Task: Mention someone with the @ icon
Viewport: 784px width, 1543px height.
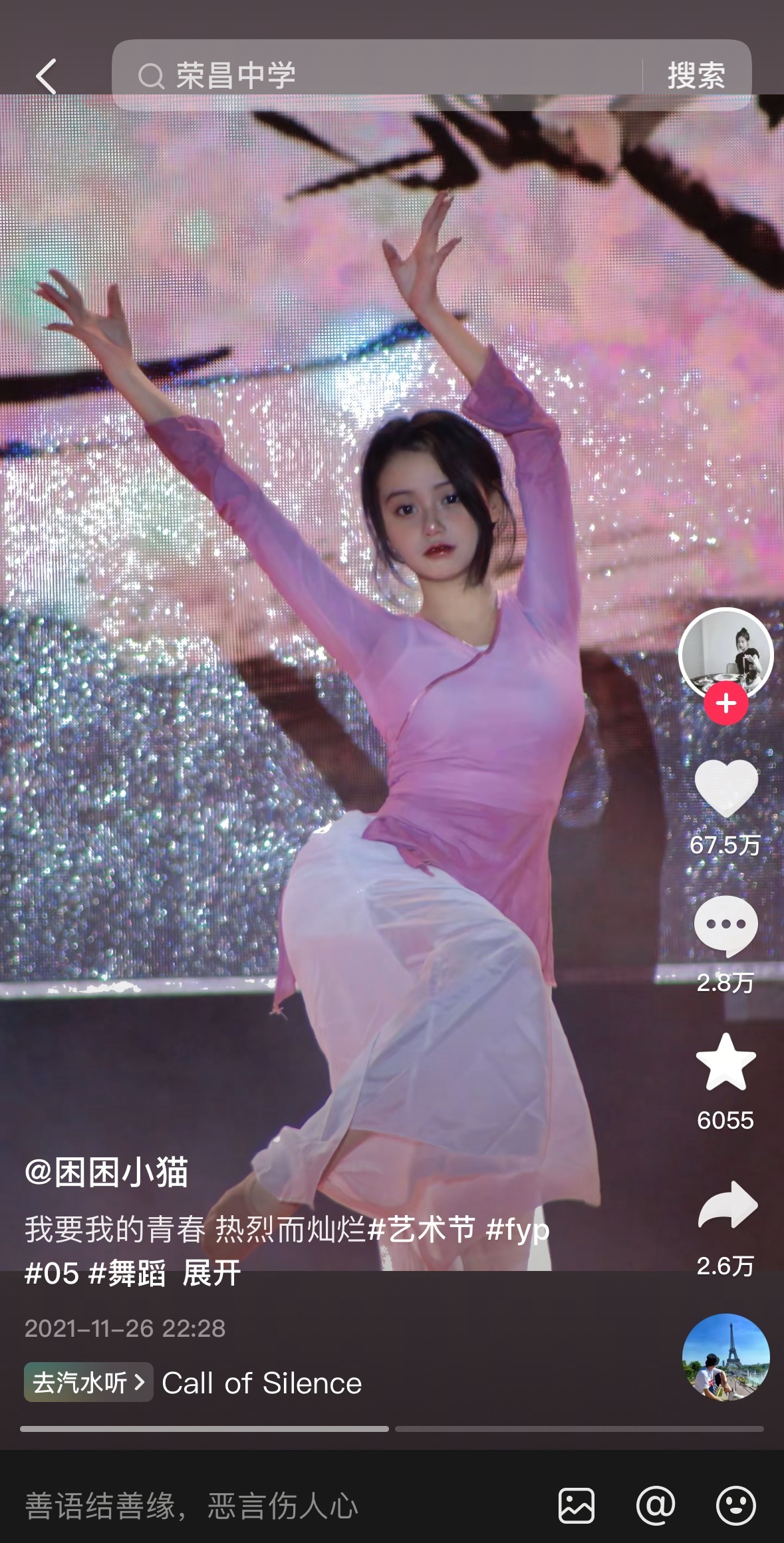Action: click(x=656, y=1506)
